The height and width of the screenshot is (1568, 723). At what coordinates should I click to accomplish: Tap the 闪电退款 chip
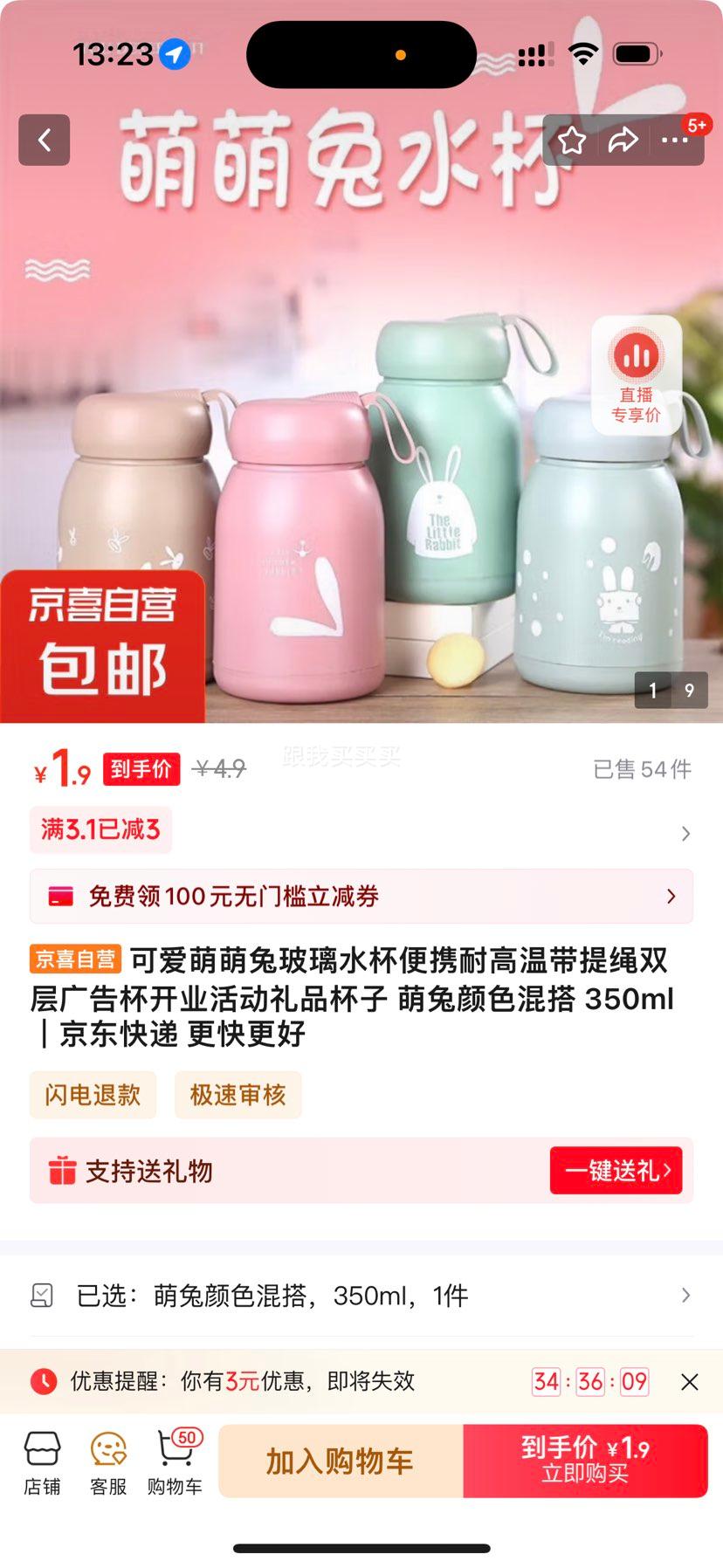click(x=93, y=1094)
